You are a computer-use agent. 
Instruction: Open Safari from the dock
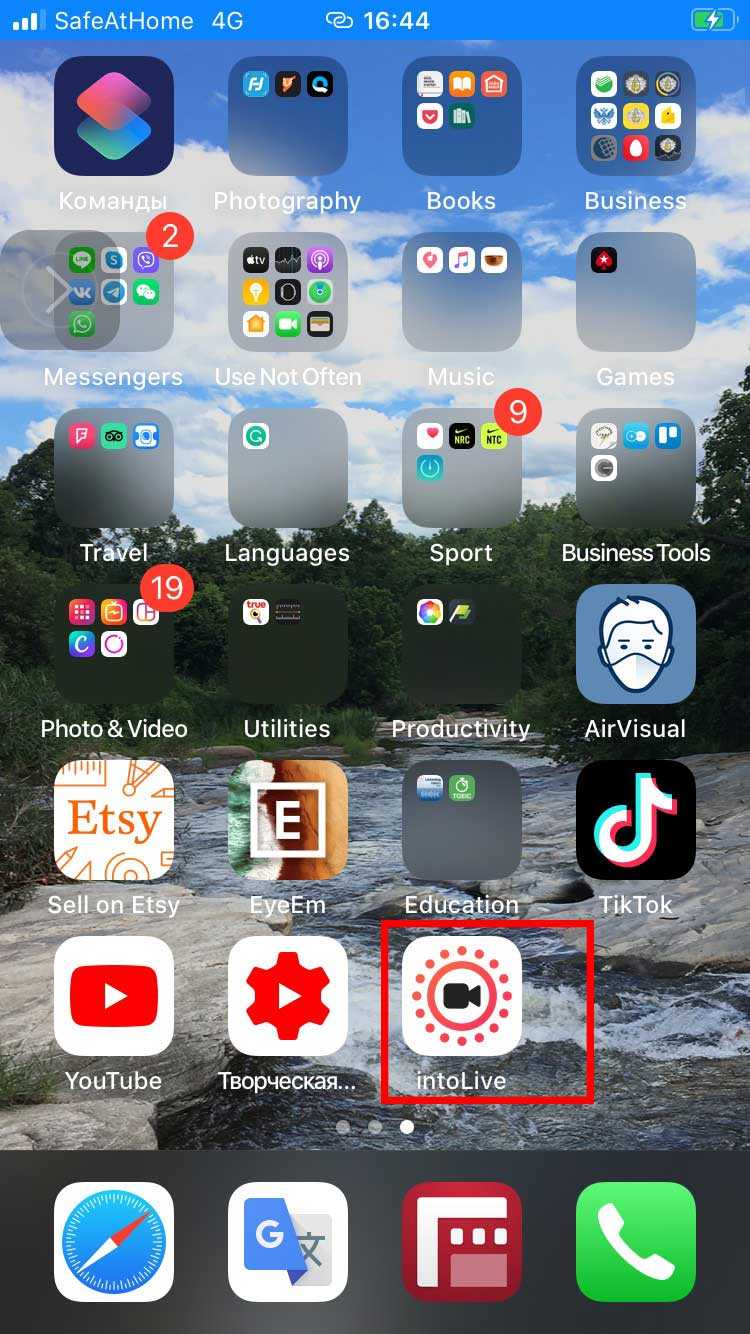[x=113, y=1242]
